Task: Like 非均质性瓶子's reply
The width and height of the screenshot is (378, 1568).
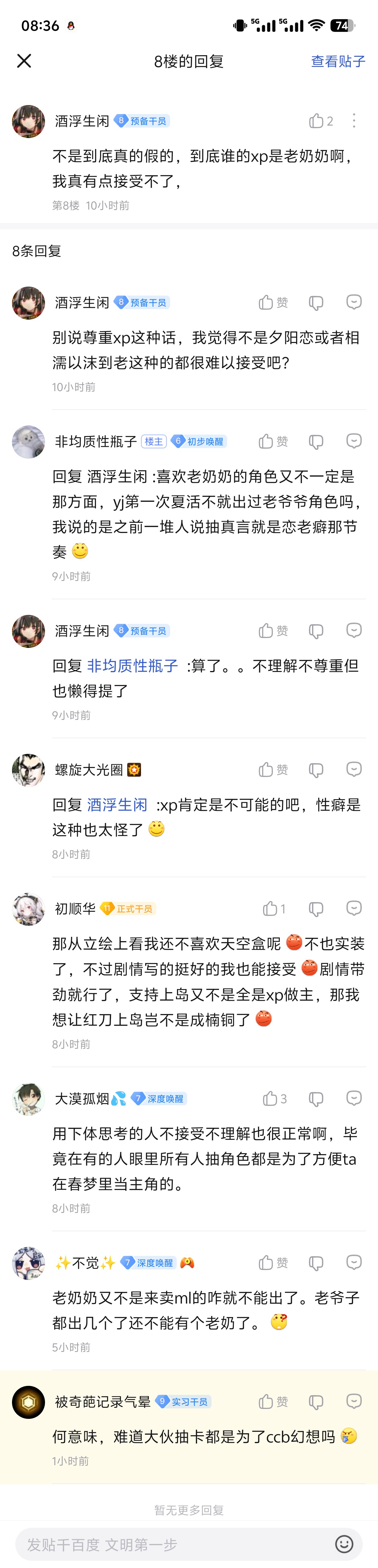Action: [266, 441]
